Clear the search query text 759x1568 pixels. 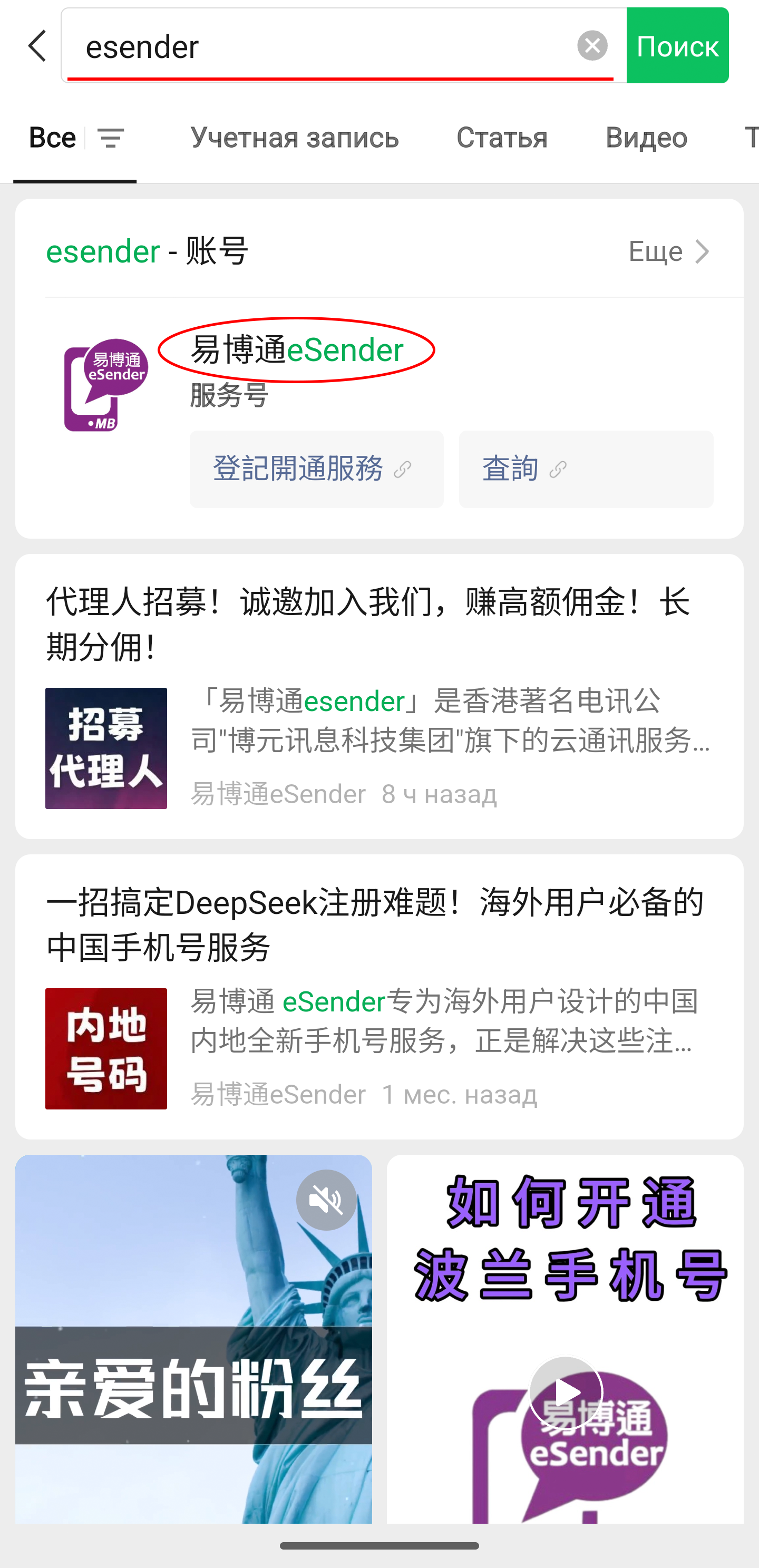[x=591, y=46]
